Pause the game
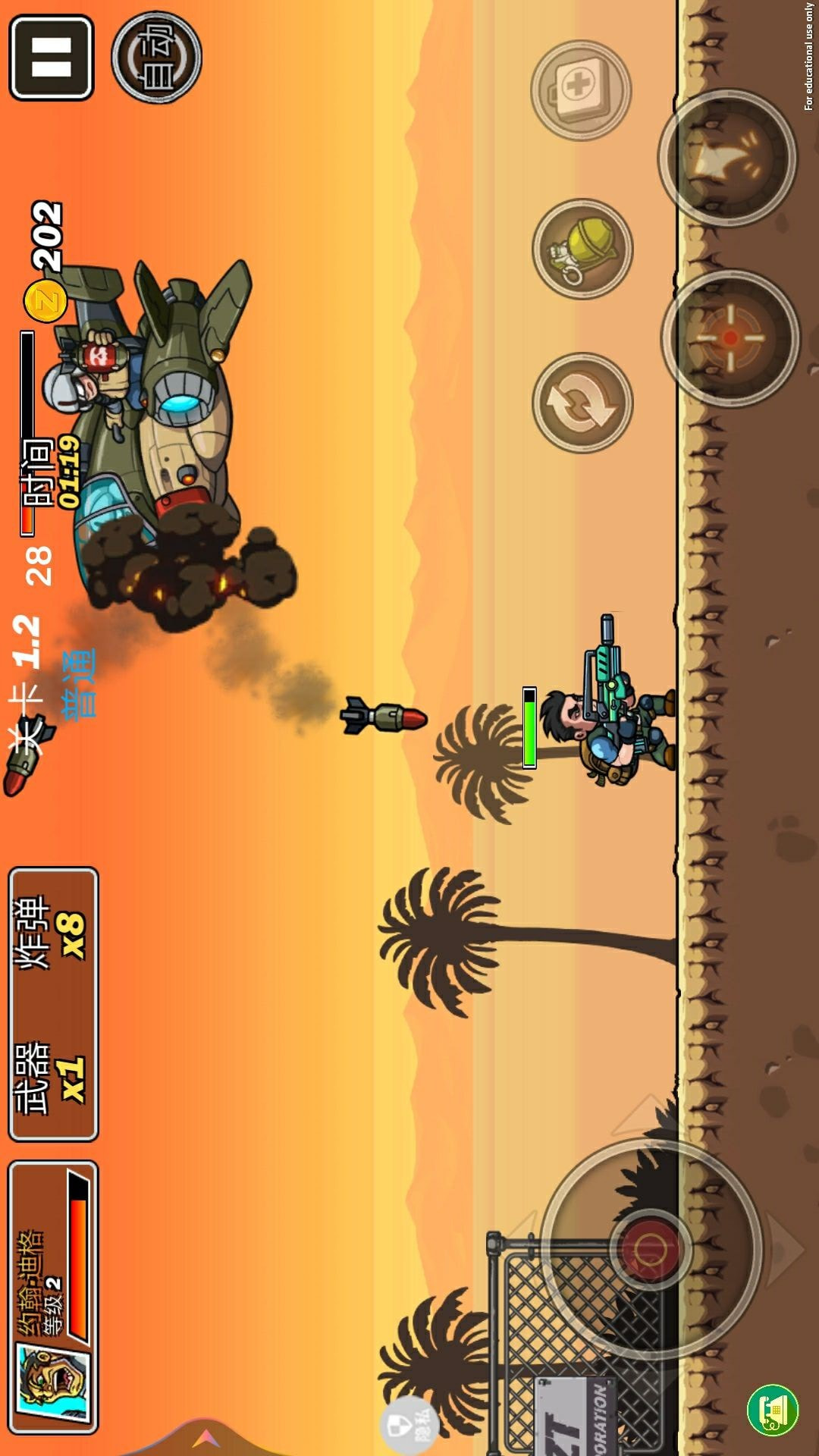Image resolution: width=819 pixels, height=1456 pixels. pos(51,57)
